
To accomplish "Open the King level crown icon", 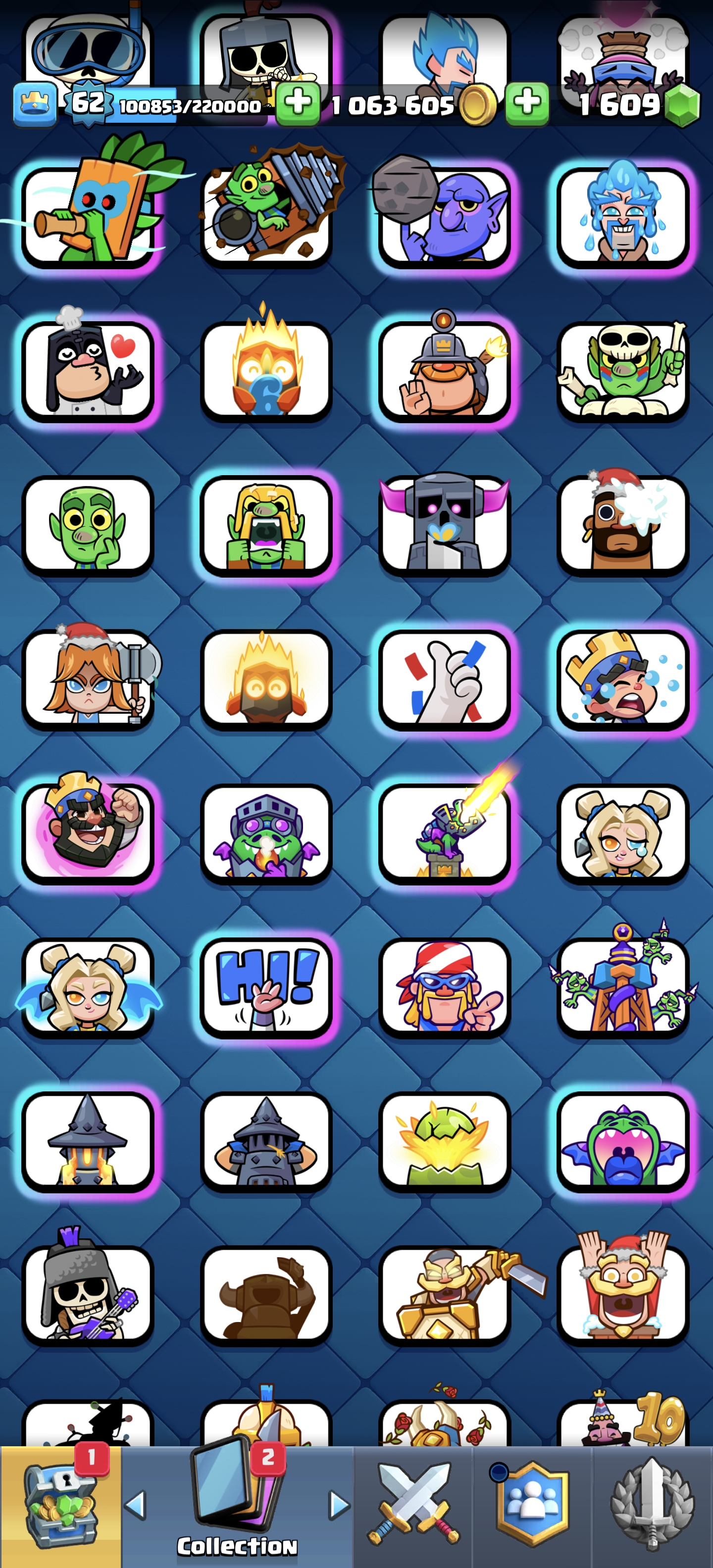I will tap(35, 104).
